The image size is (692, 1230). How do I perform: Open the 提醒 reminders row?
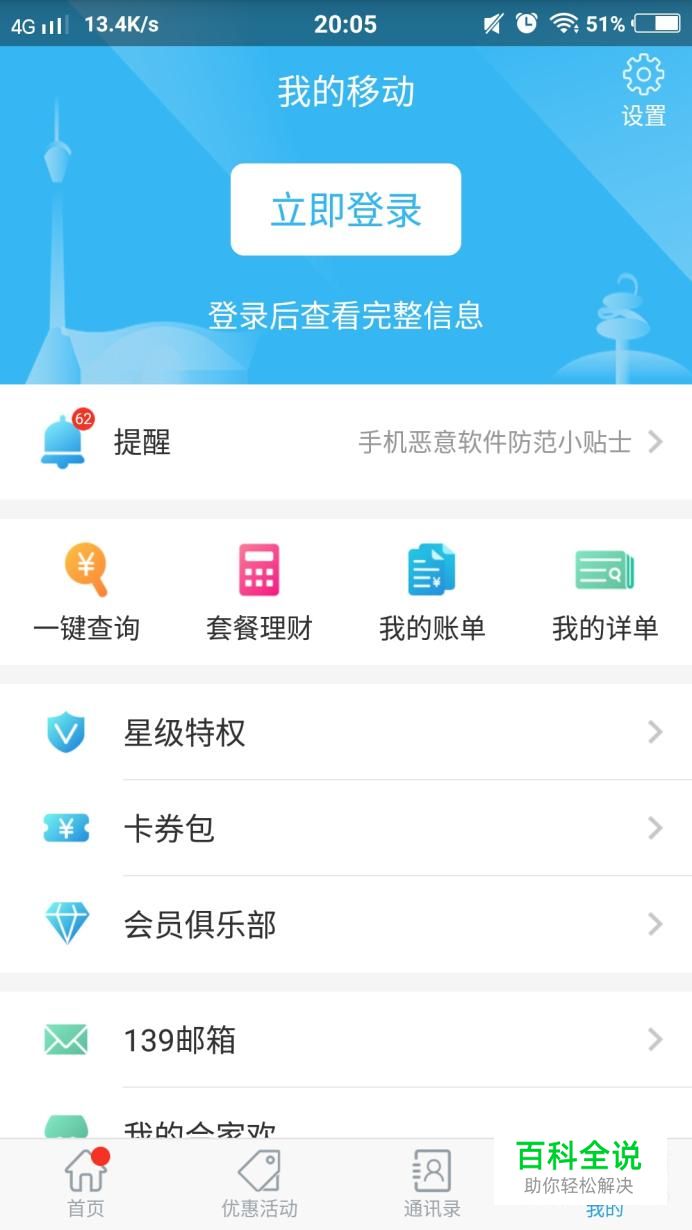coord(346,442)
